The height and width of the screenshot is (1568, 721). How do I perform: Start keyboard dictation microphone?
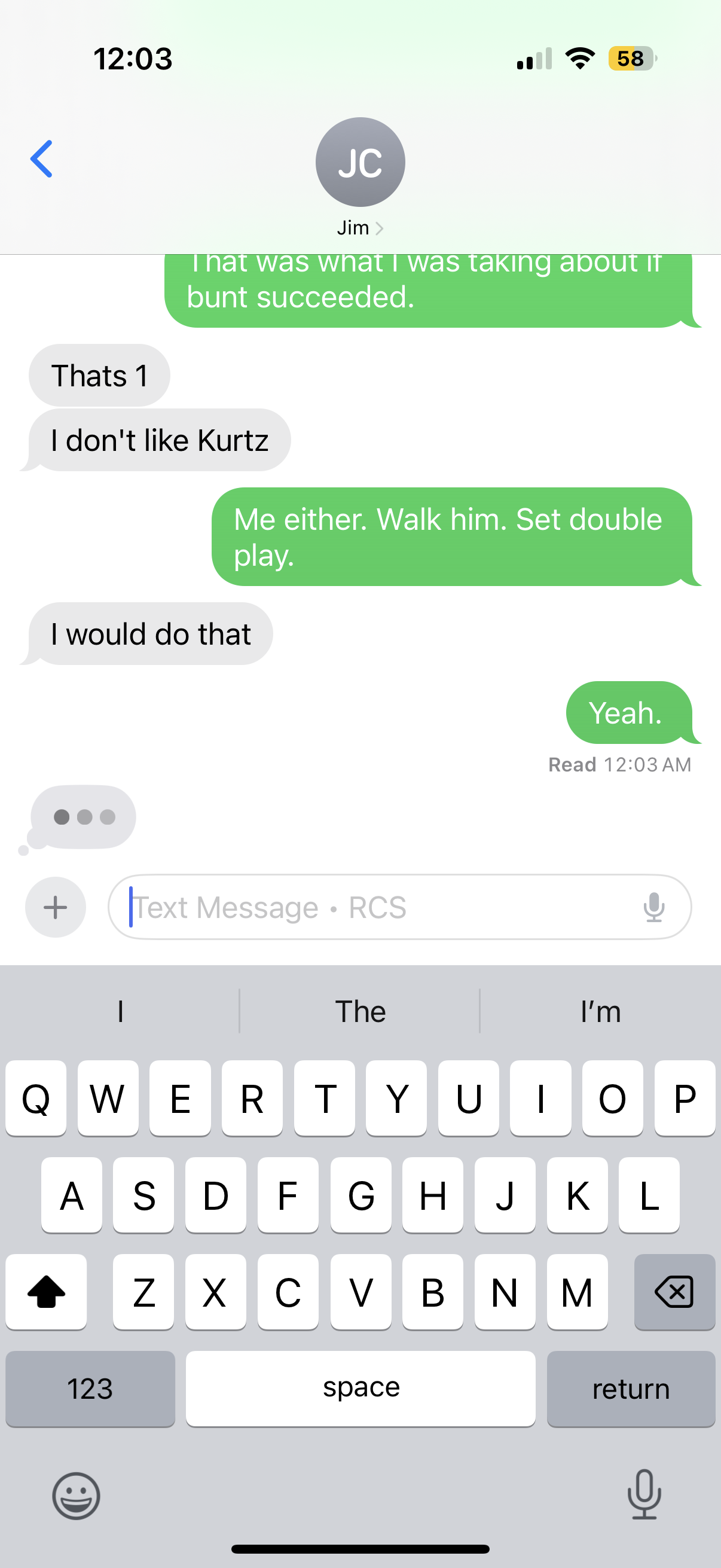click(x=644, y=1494)
